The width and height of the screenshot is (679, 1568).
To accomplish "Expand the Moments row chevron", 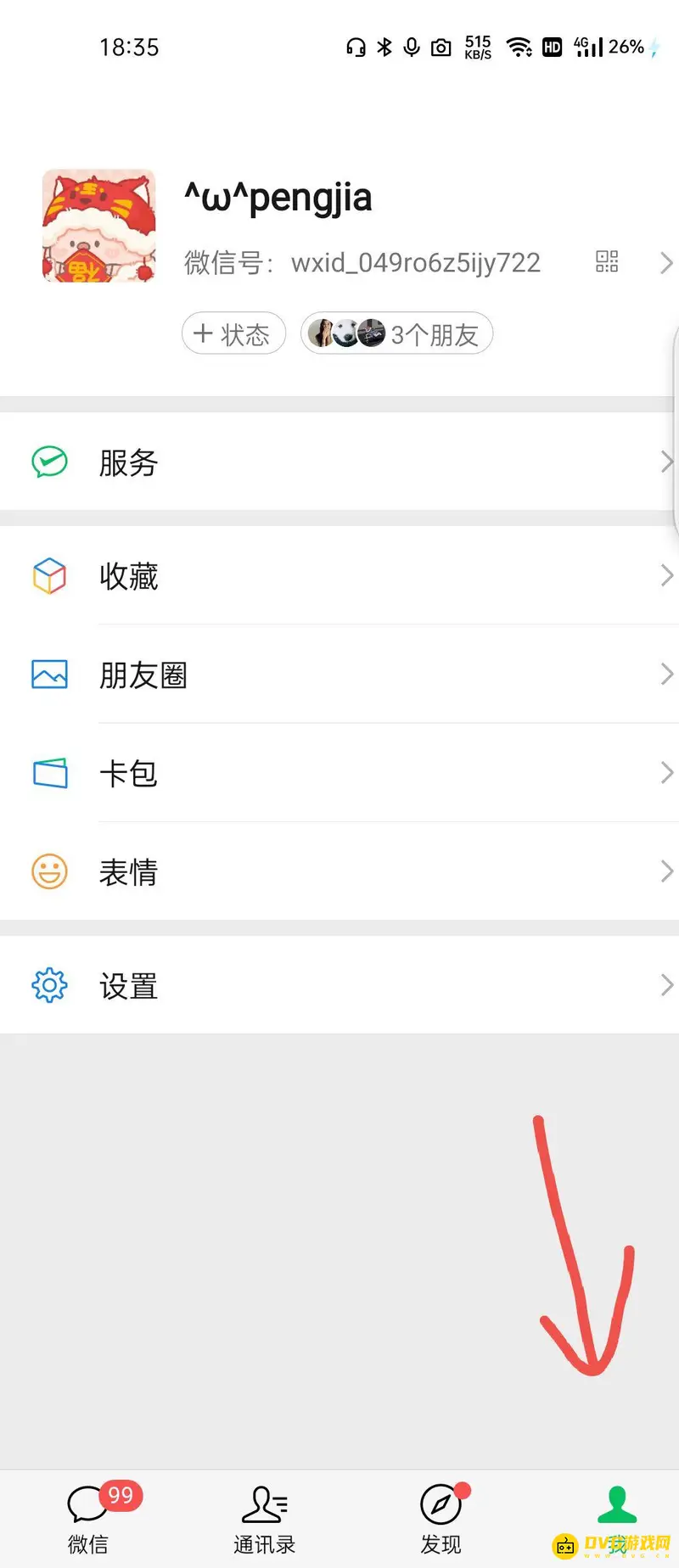I will [665, 674].
